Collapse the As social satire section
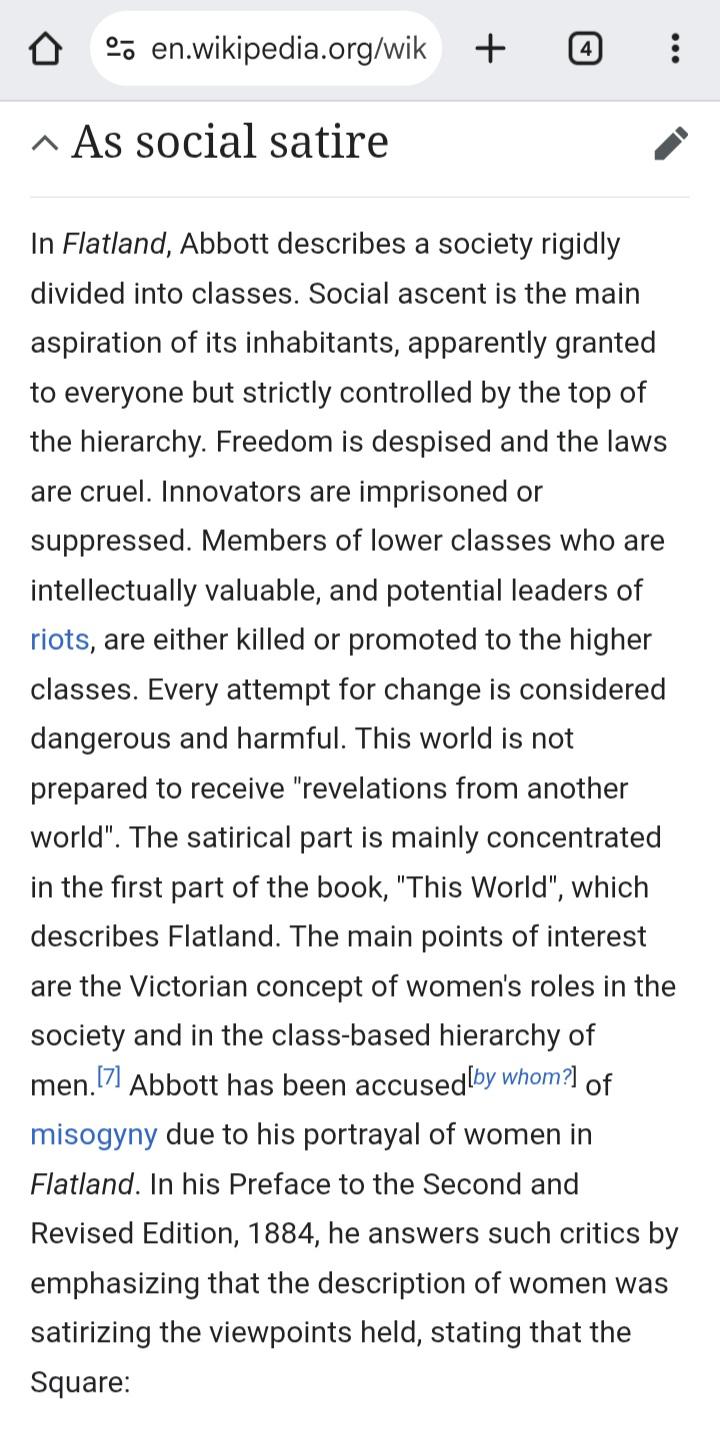 click(x=45, y=143)
